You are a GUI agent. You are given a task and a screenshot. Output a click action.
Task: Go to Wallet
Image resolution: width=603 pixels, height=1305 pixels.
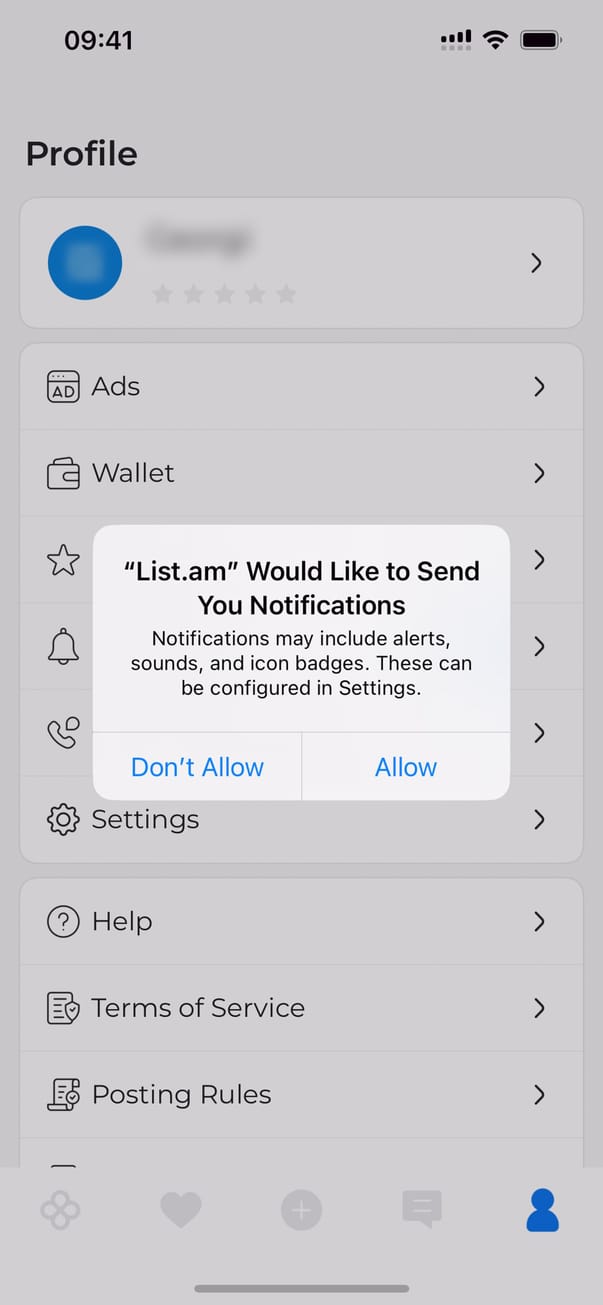pos(301,473)
